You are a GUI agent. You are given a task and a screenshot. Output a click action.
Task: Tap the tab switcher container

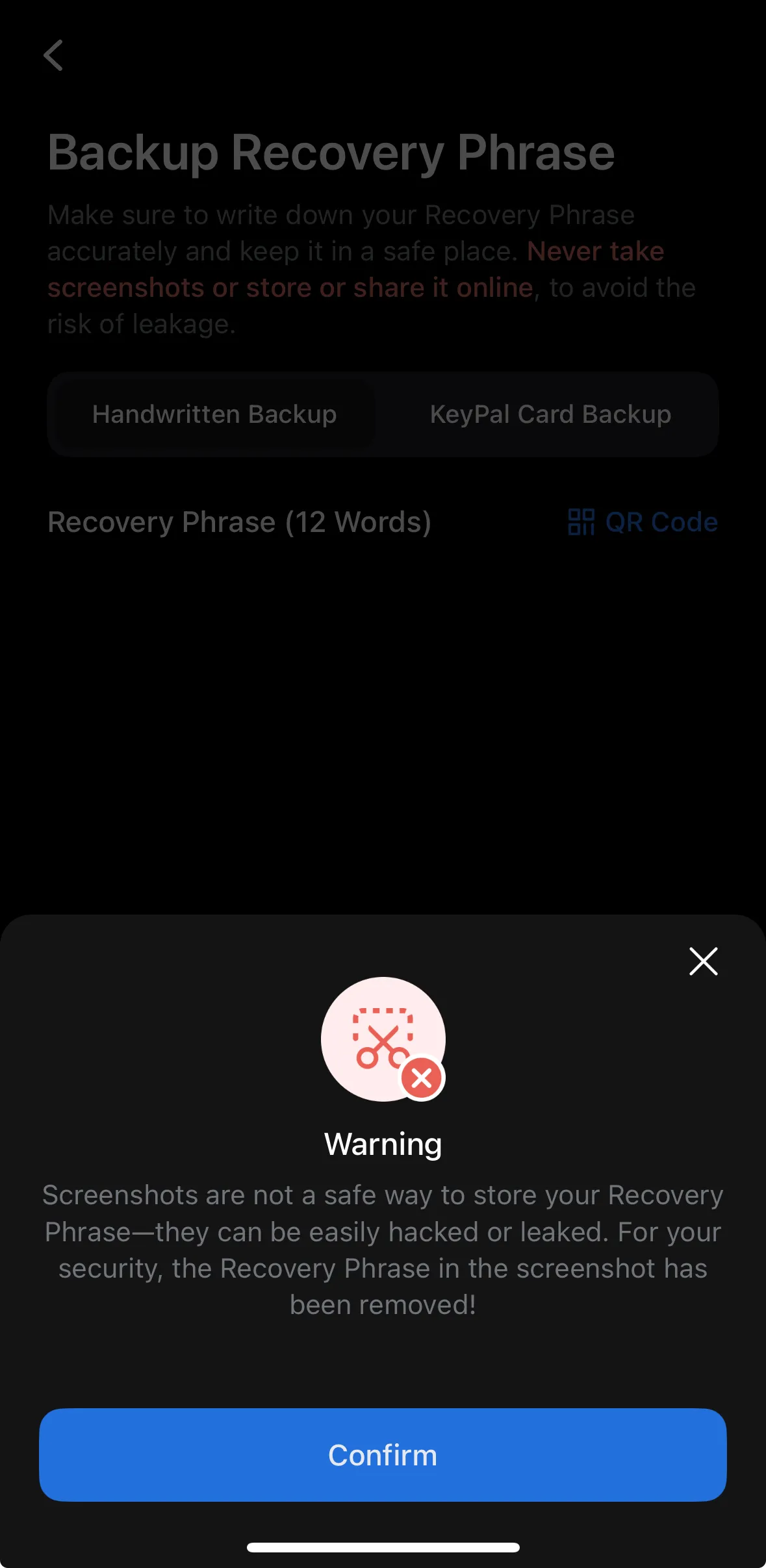[383, 414]
